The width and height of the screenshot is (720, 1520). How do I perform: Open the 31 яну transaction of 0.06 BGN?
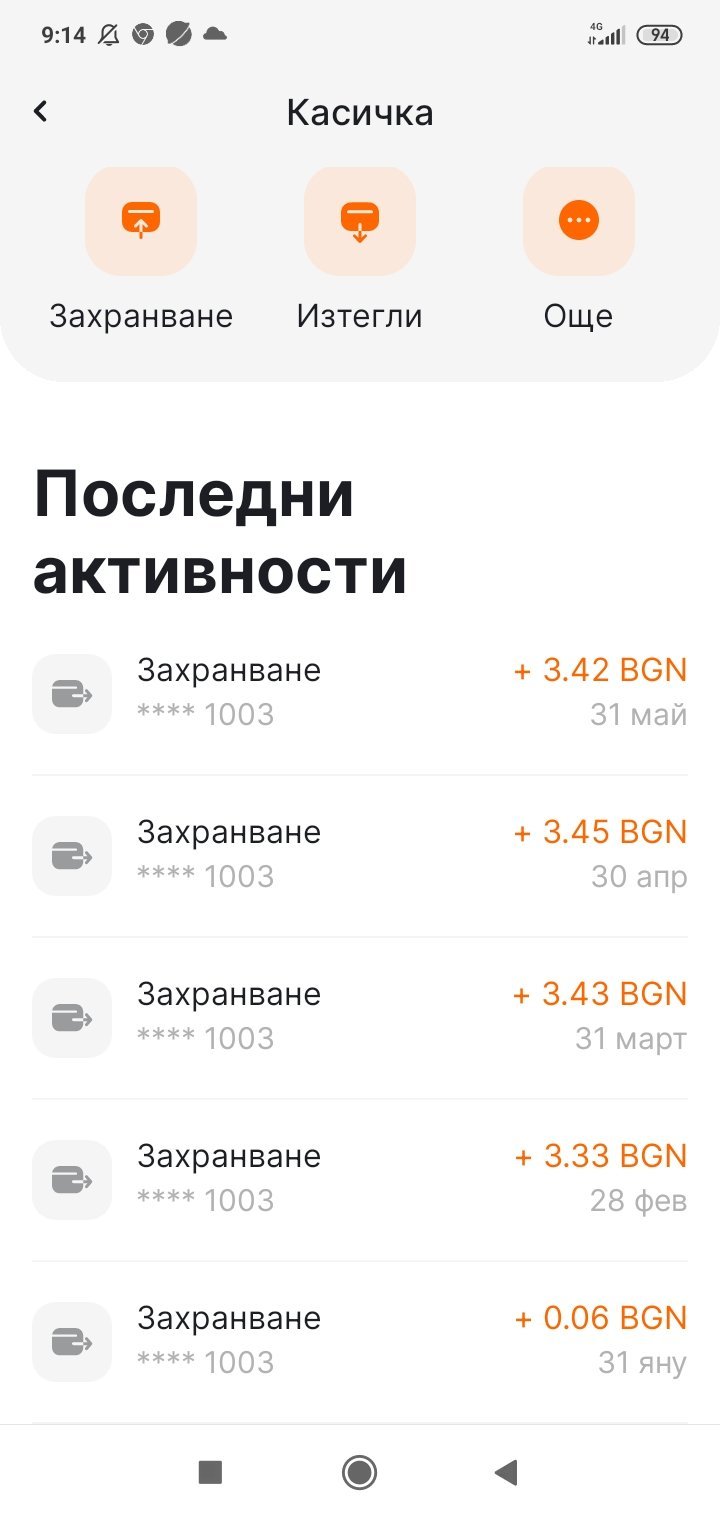click(x=360, y=1341)
